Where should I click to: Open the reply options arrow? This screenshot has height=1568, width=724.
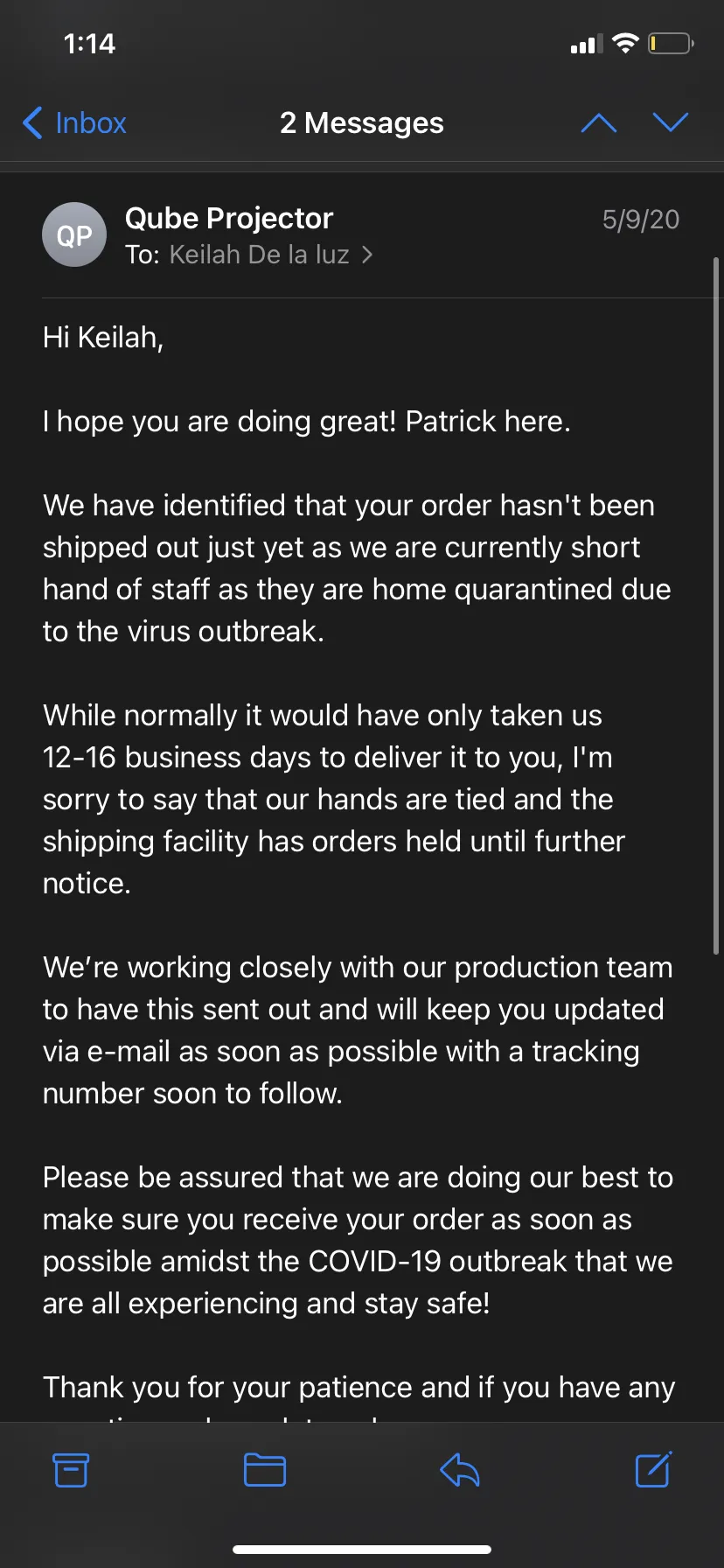(x=460, y=1470)
